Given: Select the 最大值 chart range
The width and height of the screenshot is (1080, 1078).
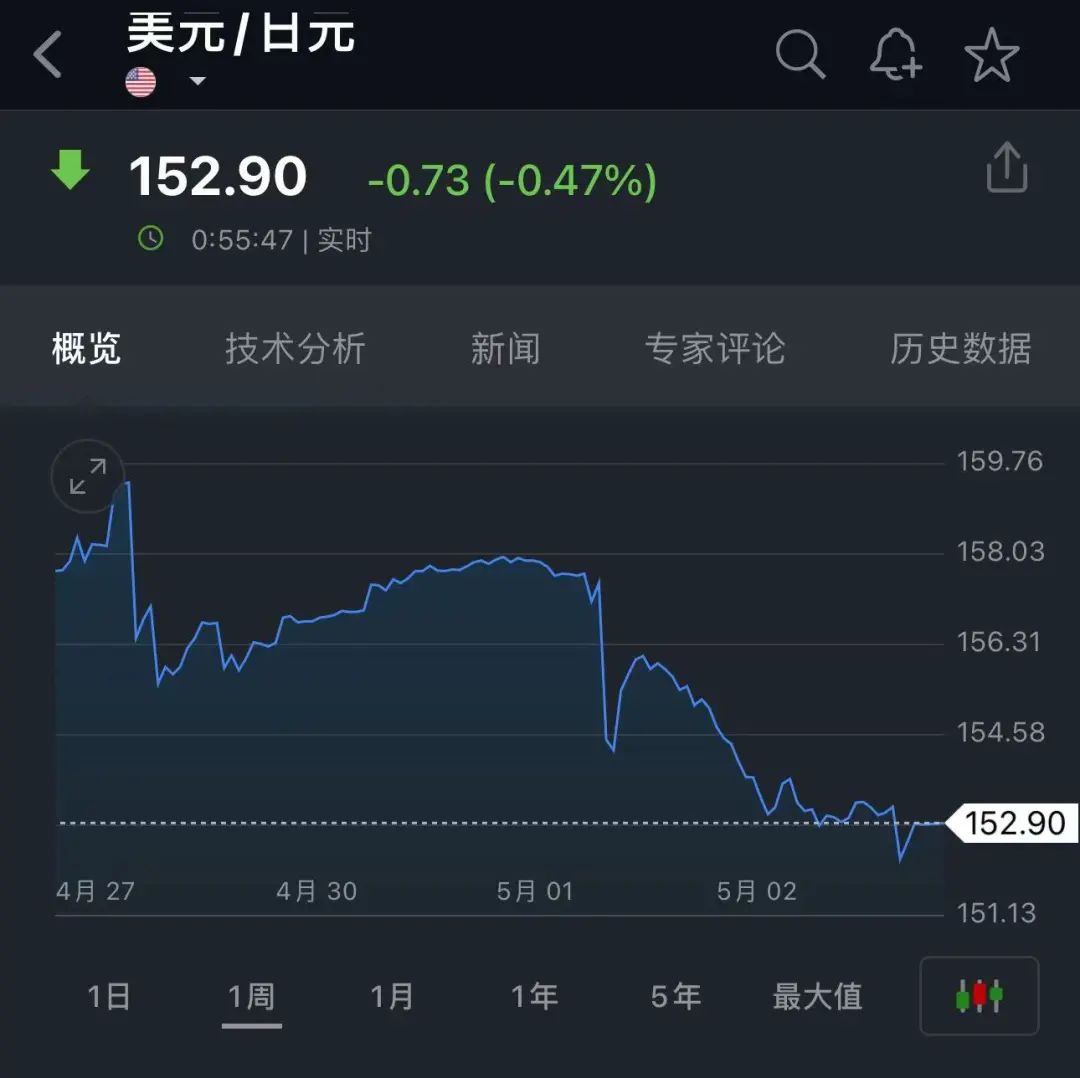Looking at the screenshot, I should pyautogui.click(x=817, y=996).
